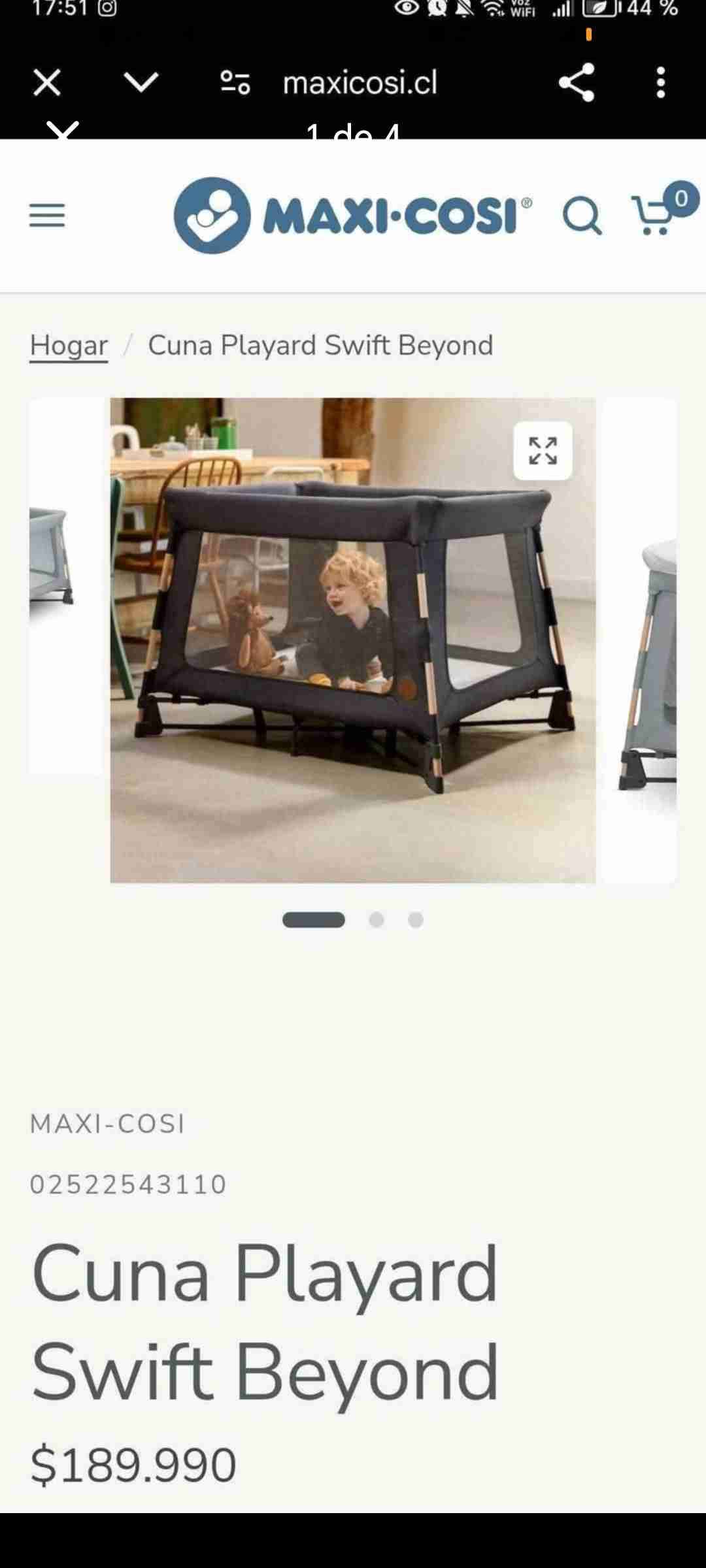
Task: Jump to the second gallery image dot
Action: [377, 920]
